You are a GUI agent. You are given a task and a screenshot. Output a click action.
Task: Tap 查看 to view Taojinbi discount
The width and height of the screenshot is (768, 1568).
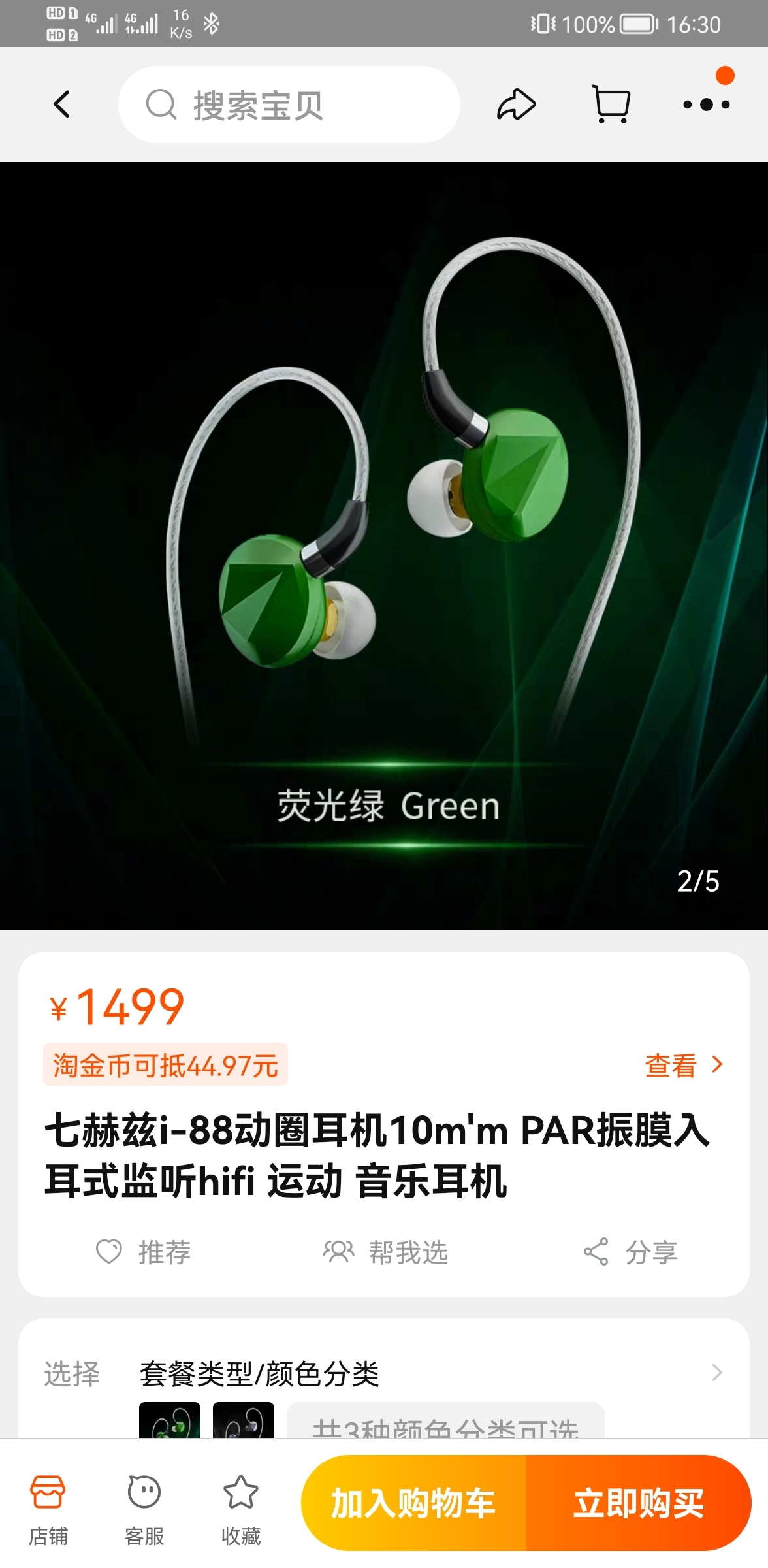[x=683, y=1065]
